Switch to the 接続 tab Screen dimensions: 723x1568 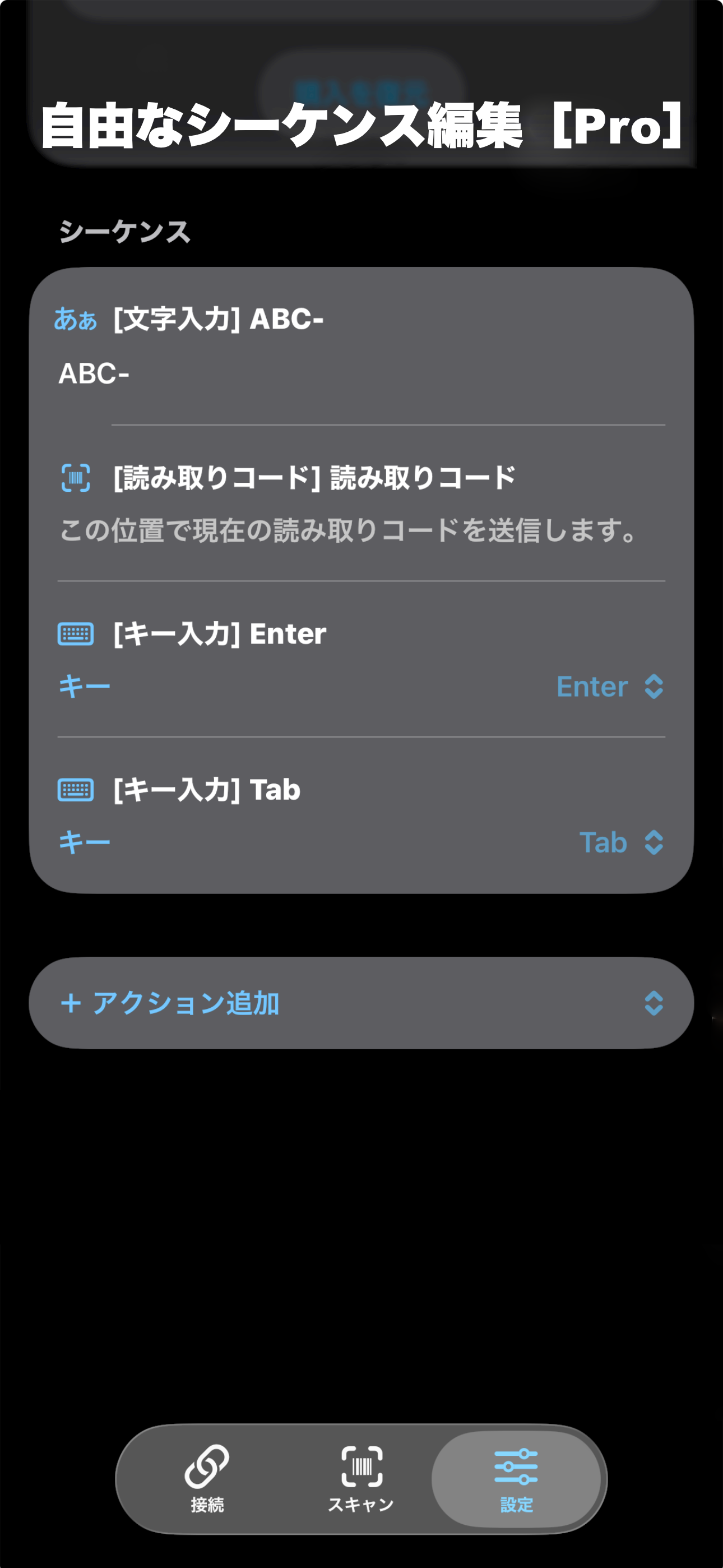pos(207,1478)
